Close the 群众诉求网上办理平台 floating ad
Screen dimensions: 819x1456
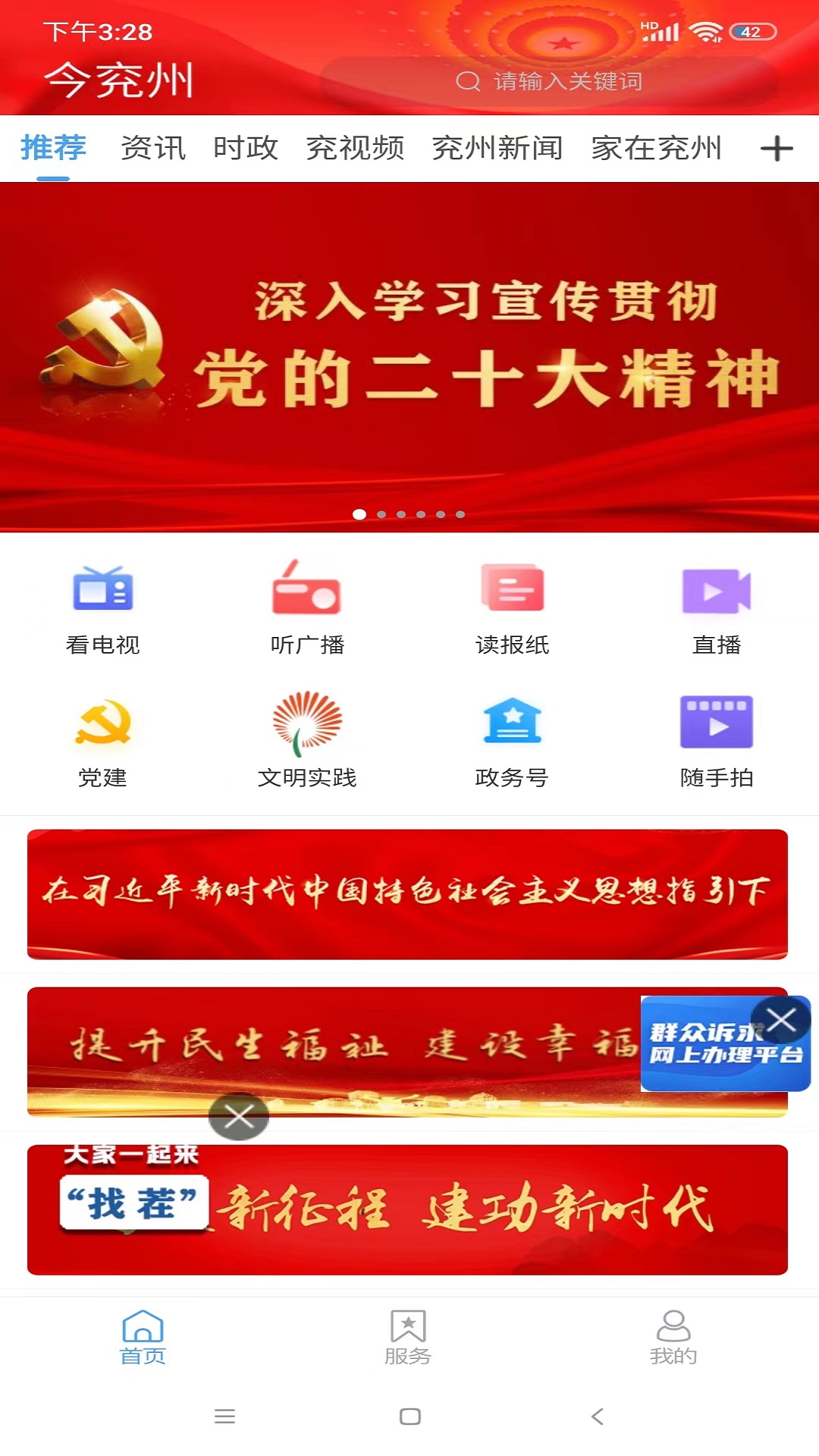[781, 1021]
